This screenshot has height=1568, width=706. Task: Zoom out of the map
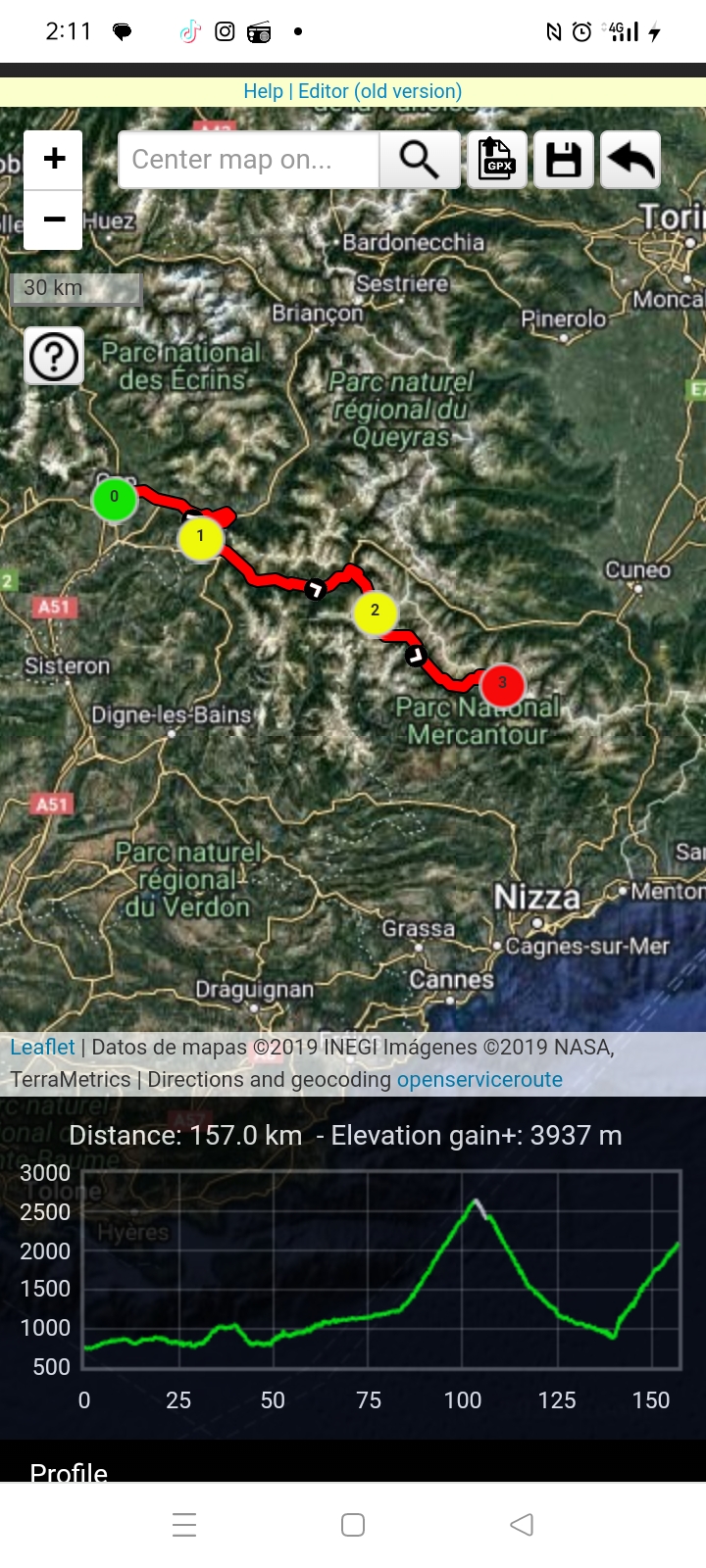click(x=54, y=220)
